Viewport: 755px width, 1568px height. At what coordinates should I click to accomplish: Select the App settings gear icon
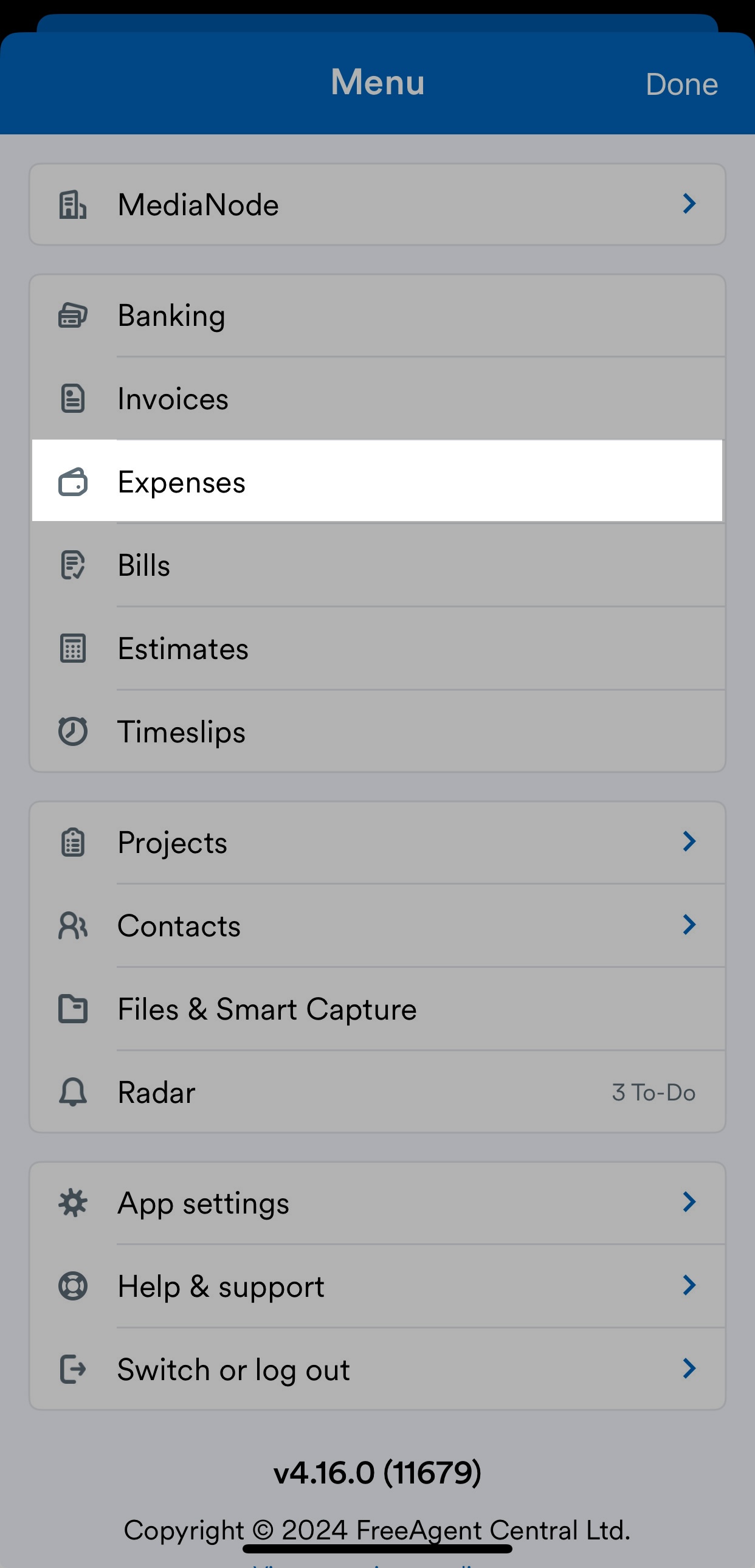coord(72,1203)
